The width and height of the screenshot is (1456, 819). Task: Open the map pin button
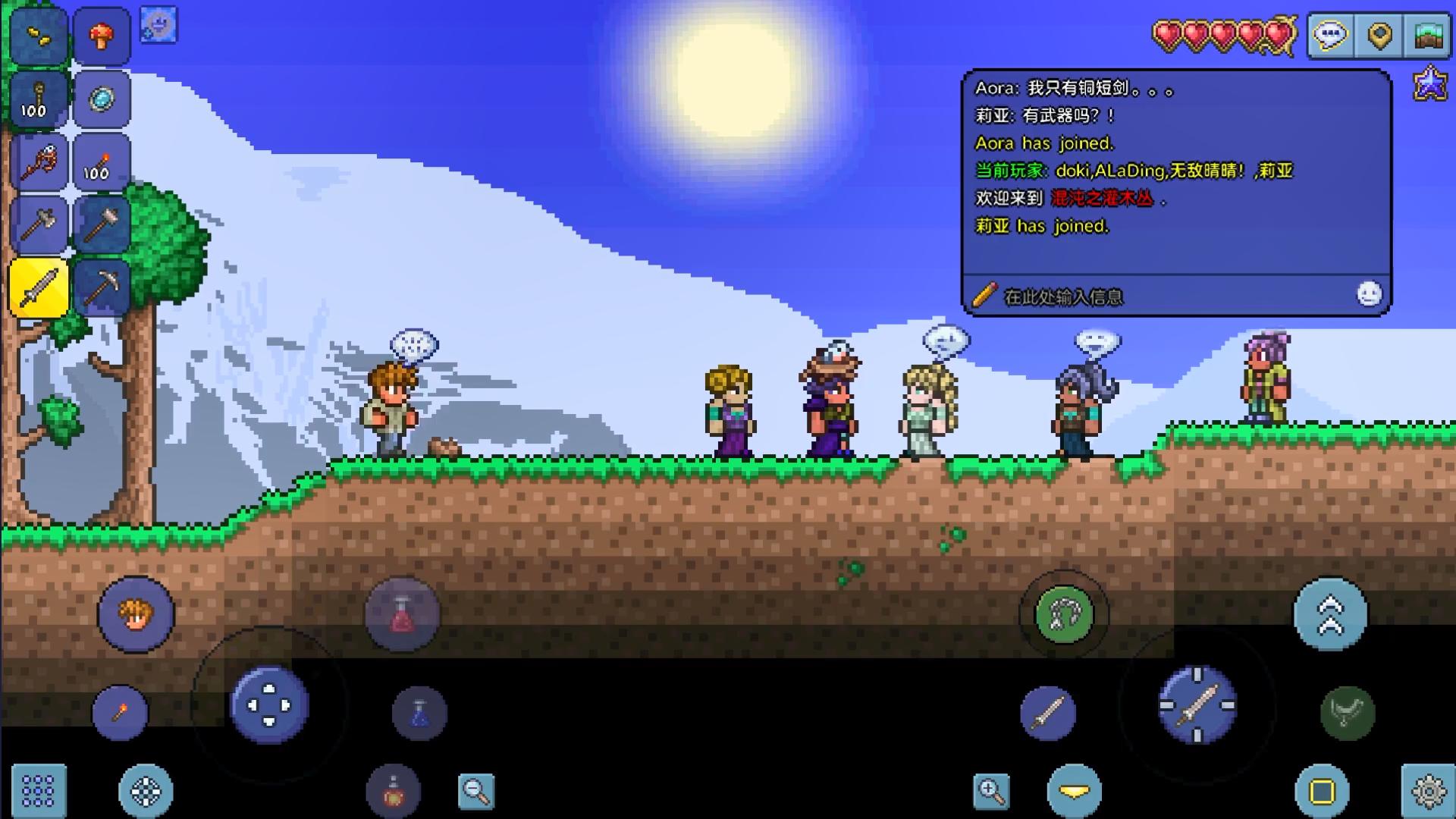click(x=1379, y=35)
